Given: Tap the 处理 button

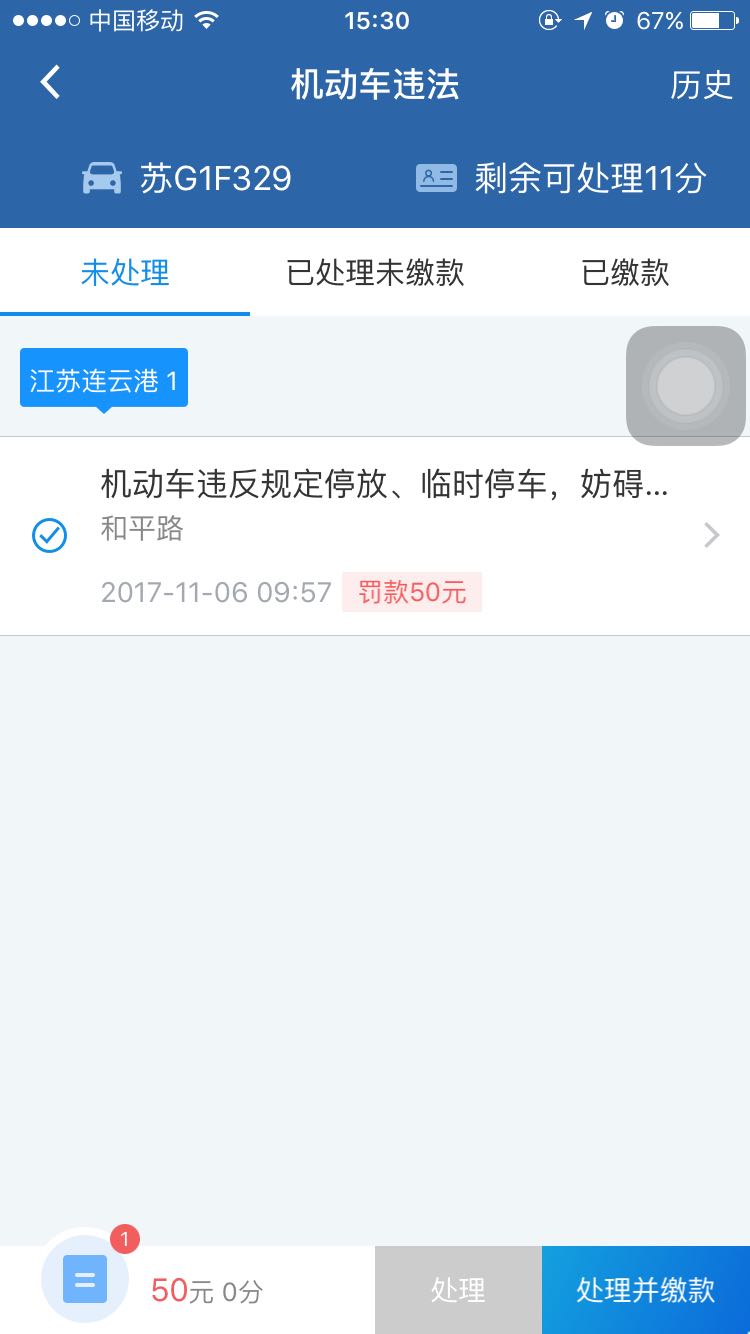Looking at the screenshot, I should pos(458,1290).
